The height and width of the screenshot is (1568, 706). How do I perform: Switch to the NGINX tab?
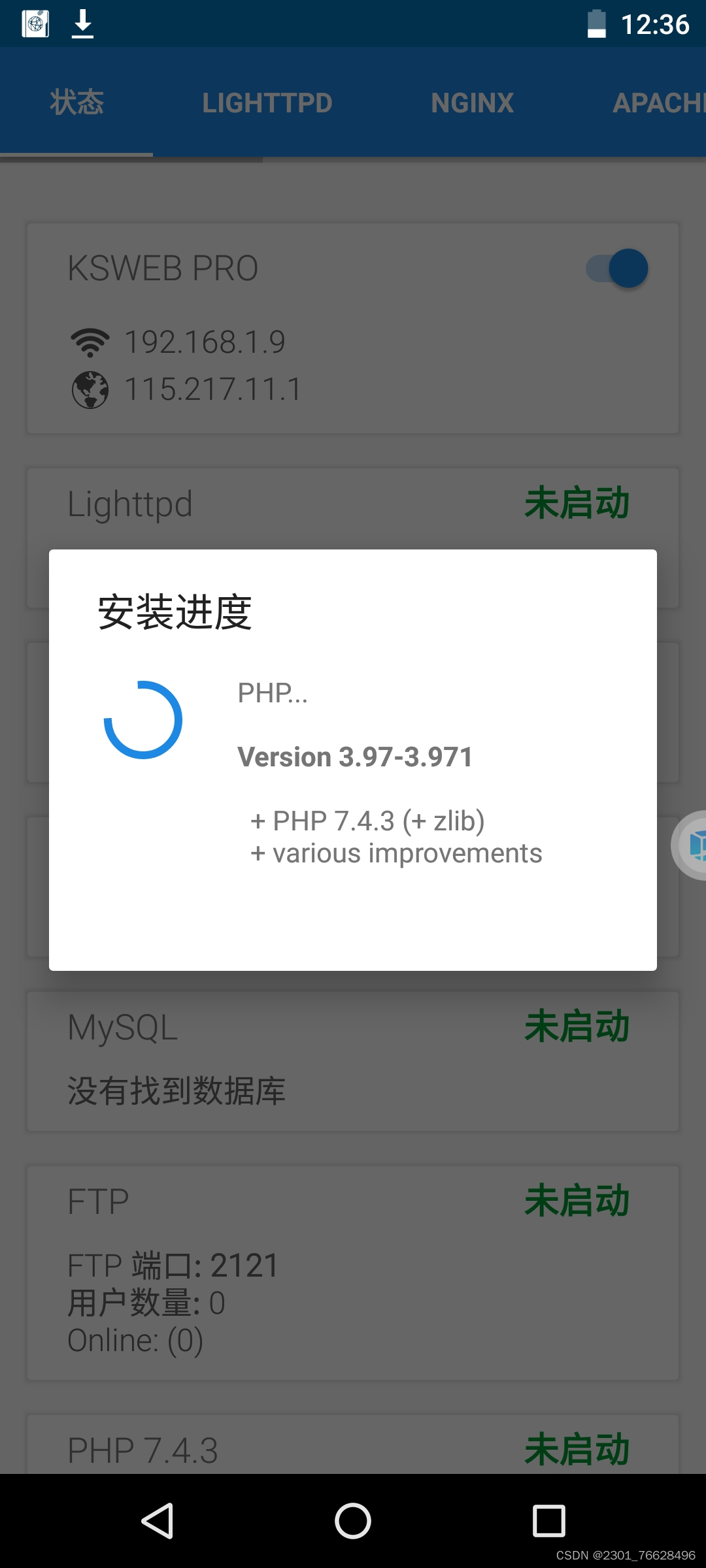pos(473,103)
